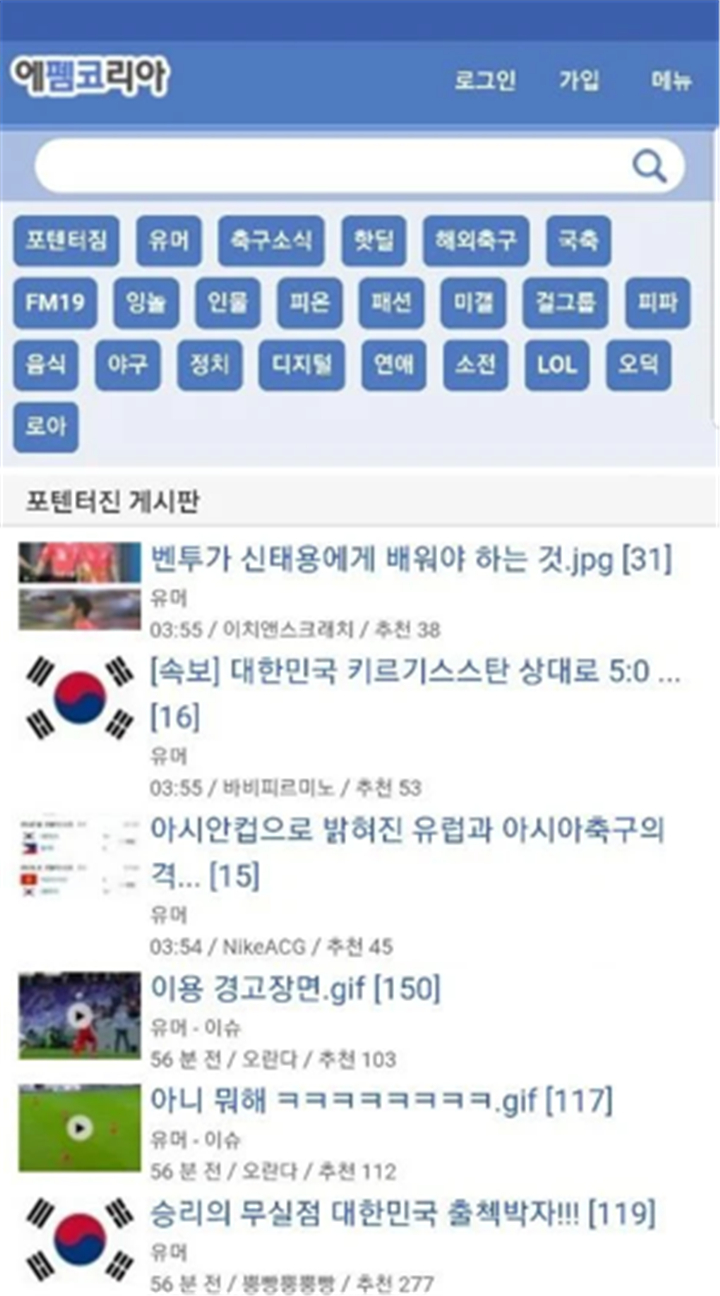Open the 가입 sign-up link
Screen dimensions: 720x1296
[579, 81]
